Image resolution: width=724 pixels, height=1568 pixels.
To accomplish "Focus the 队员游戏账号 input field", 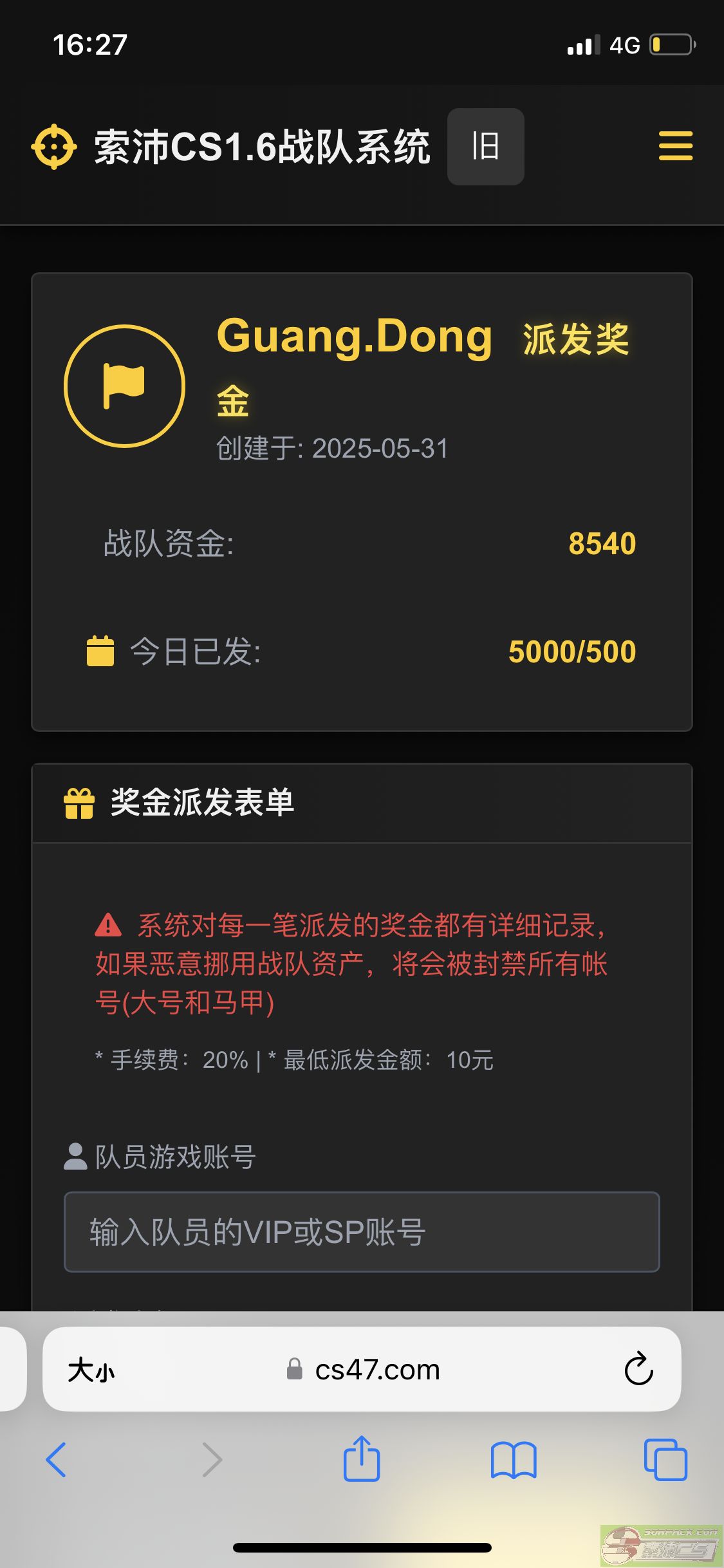I will [362, 1232].
